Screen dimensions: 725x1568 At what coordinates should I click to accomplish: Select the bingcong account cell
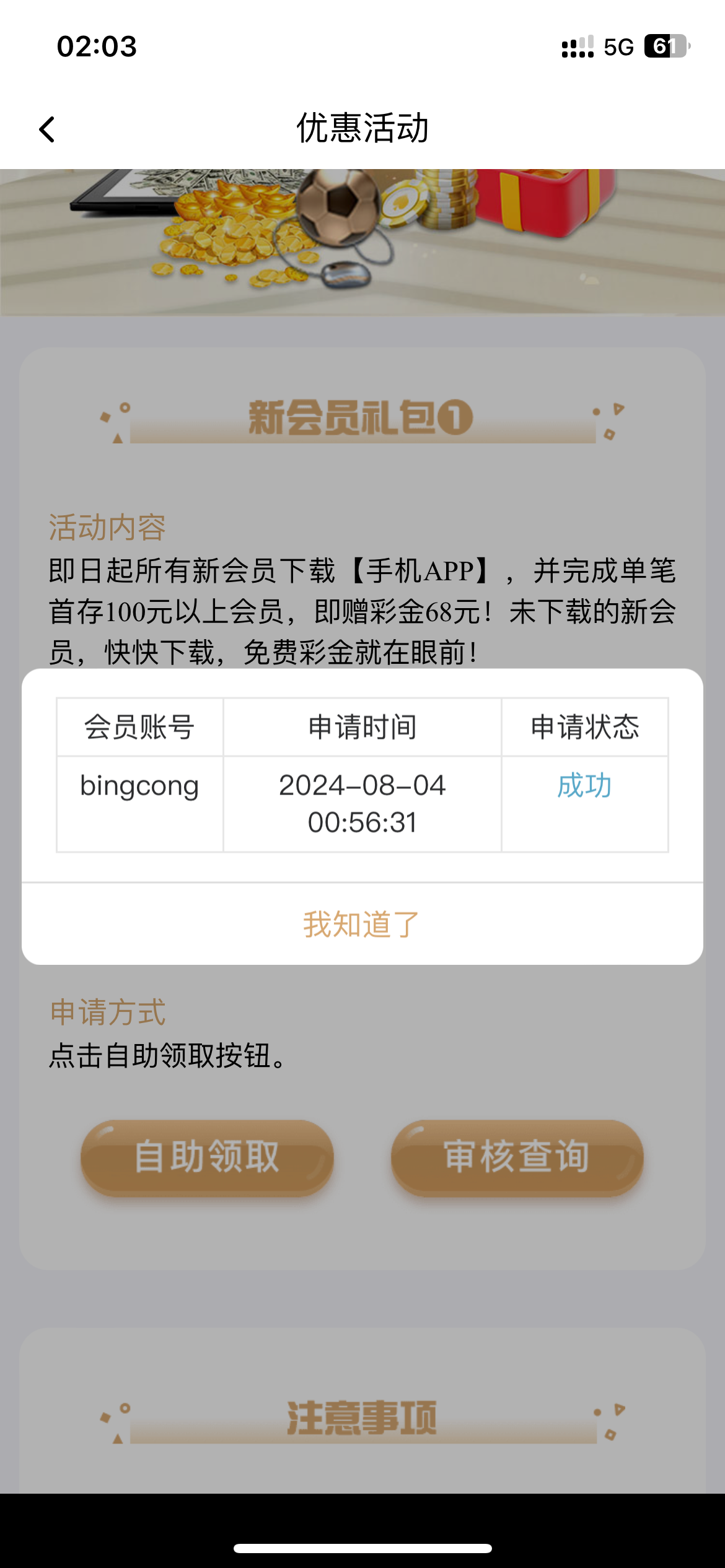click(x=139, y=787)
